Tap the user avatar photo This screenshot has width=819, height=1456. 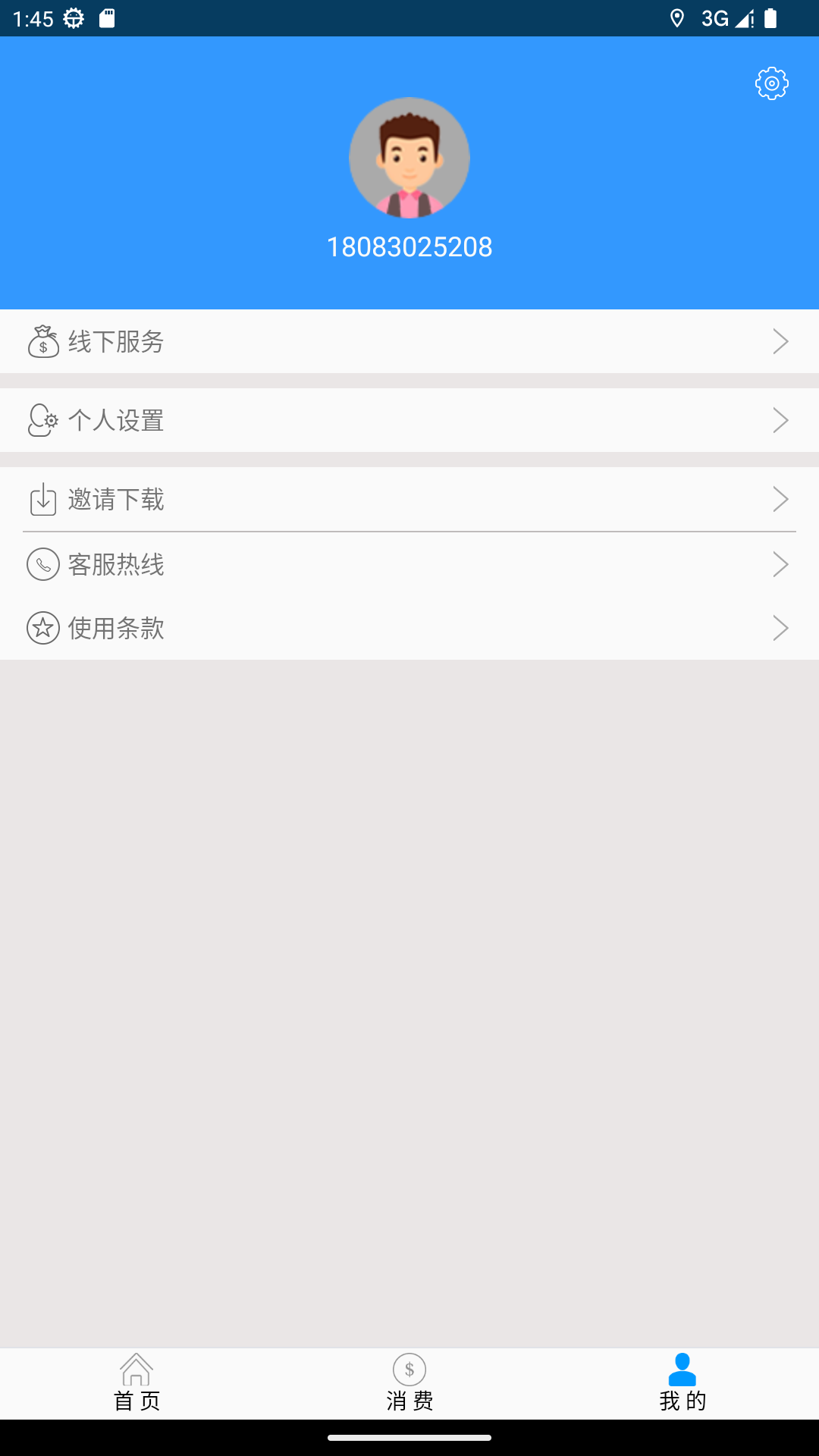click(409, 157)
